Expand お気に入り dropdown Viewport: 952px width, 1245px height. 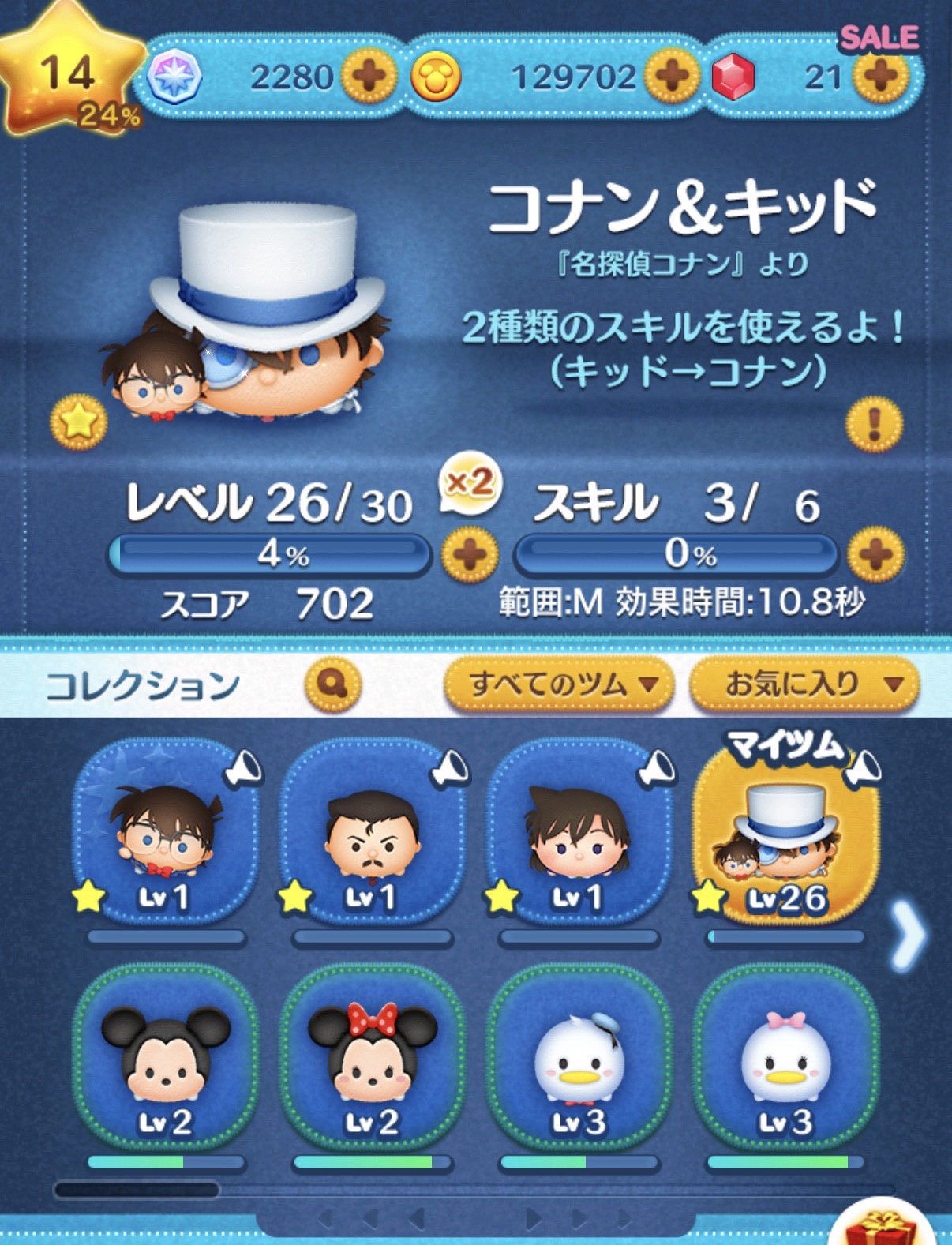[804, 684]
